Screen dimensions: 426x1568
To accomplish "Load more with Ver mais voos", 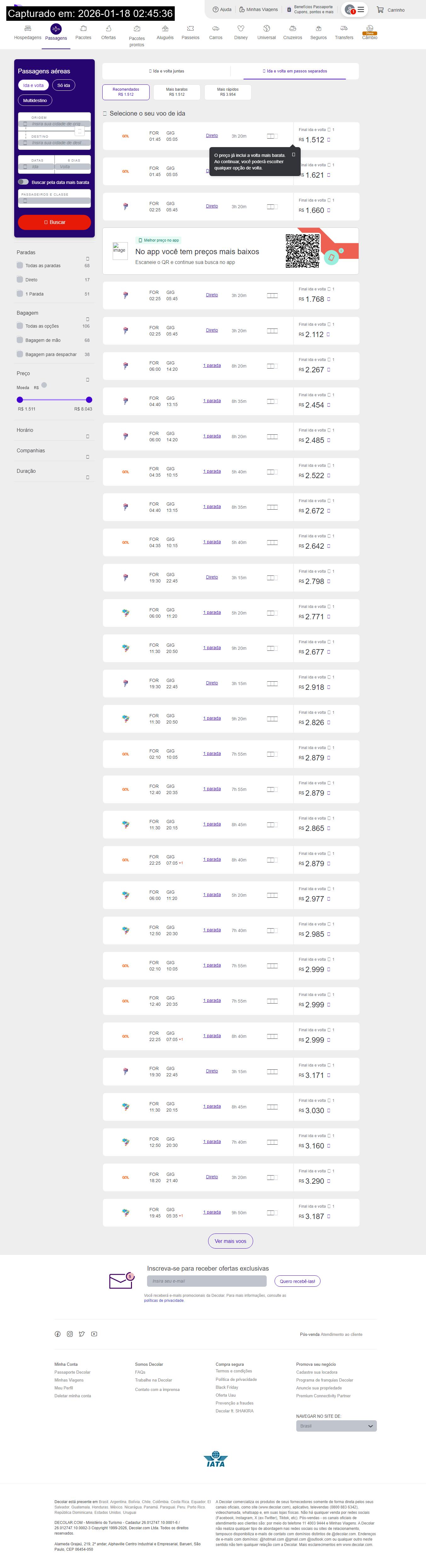I will tap(230, 1240).
